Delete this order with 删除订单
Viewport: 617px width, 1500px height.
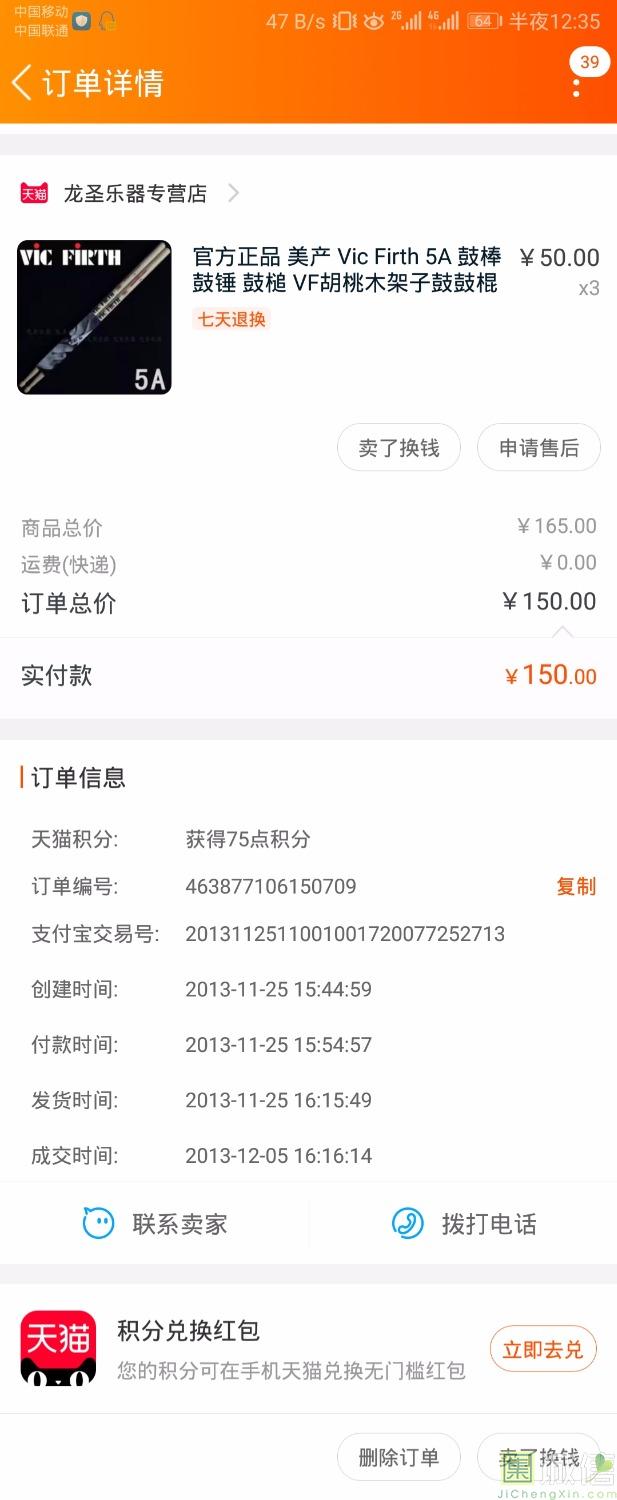point(398,1457)
